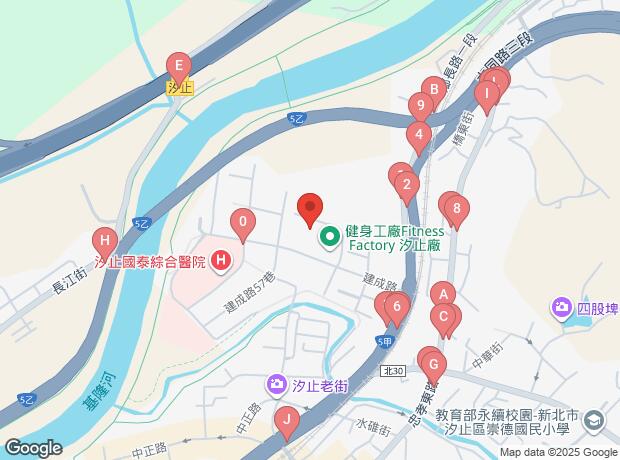Open the marker labeled 4

click(x=419, y=135)
